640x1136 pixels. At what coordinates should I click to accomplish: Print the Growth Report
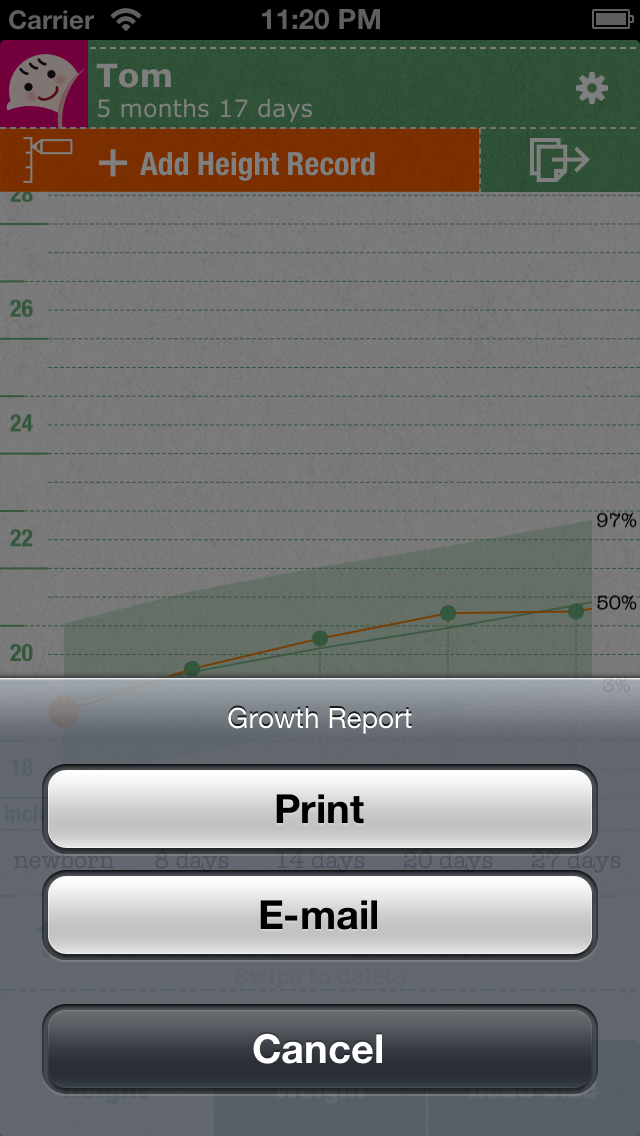click(x=320, y=809)
